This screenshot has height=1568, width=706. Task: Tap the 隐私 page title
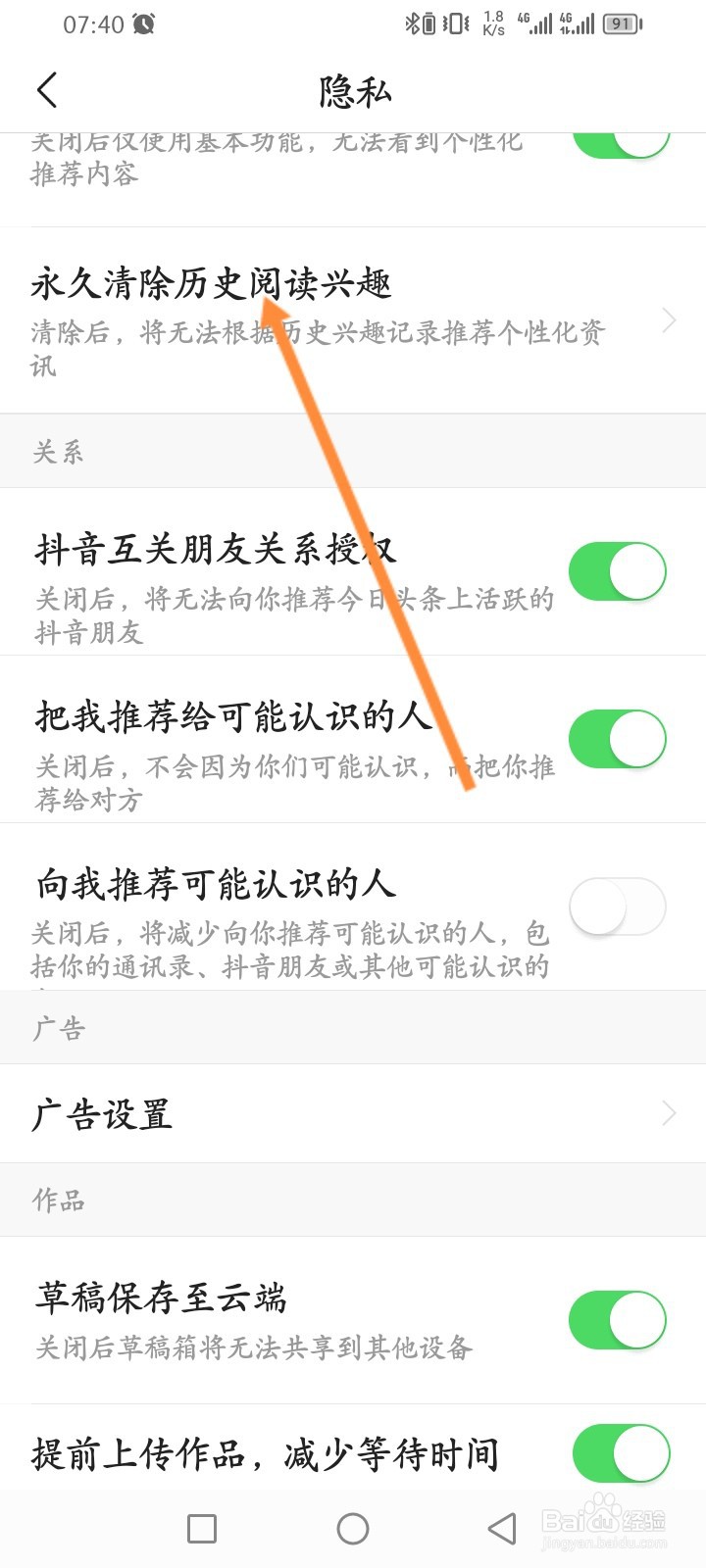(353, 89)
